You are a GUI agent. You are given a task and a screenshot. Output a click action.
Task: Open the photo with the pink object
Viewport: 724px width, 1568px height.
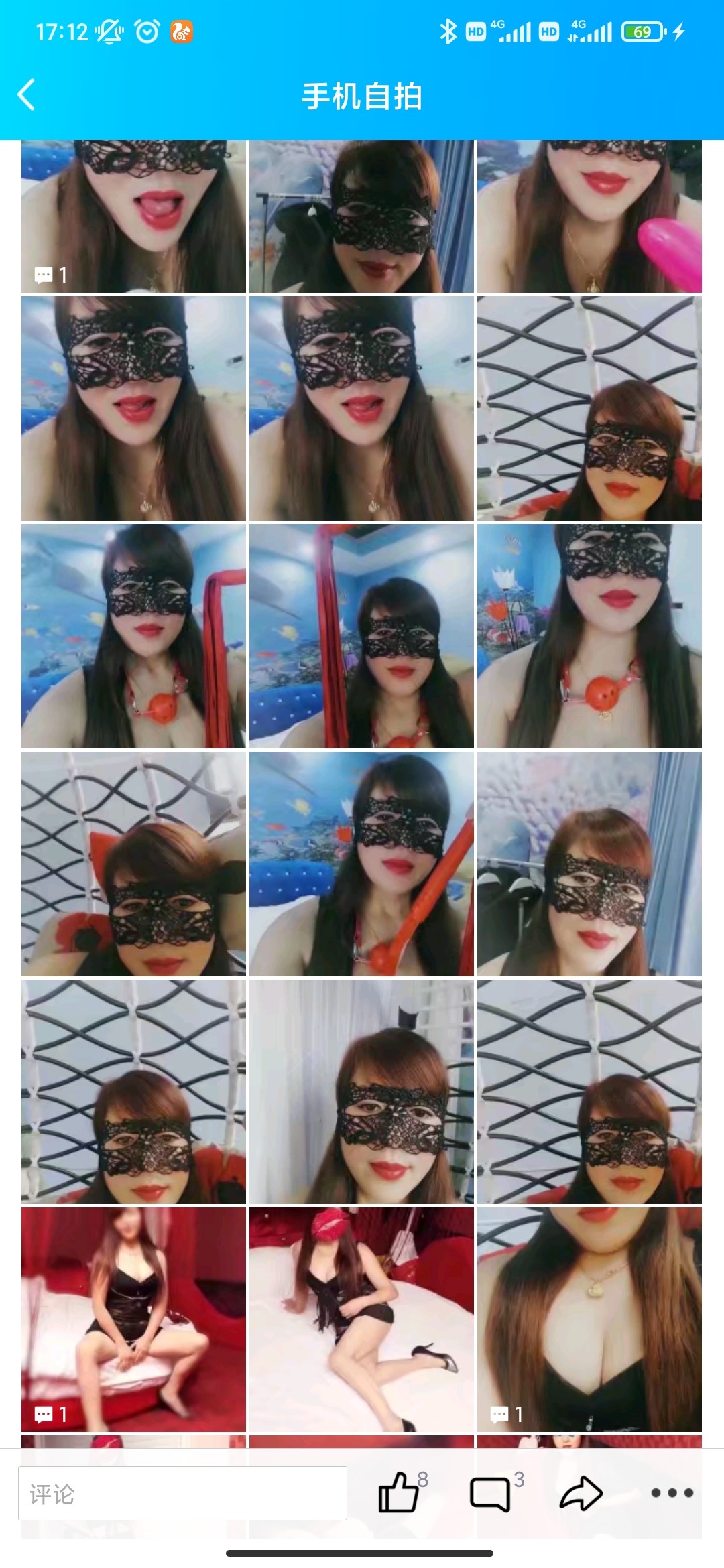pyautogui.click(x=589, y=216)
